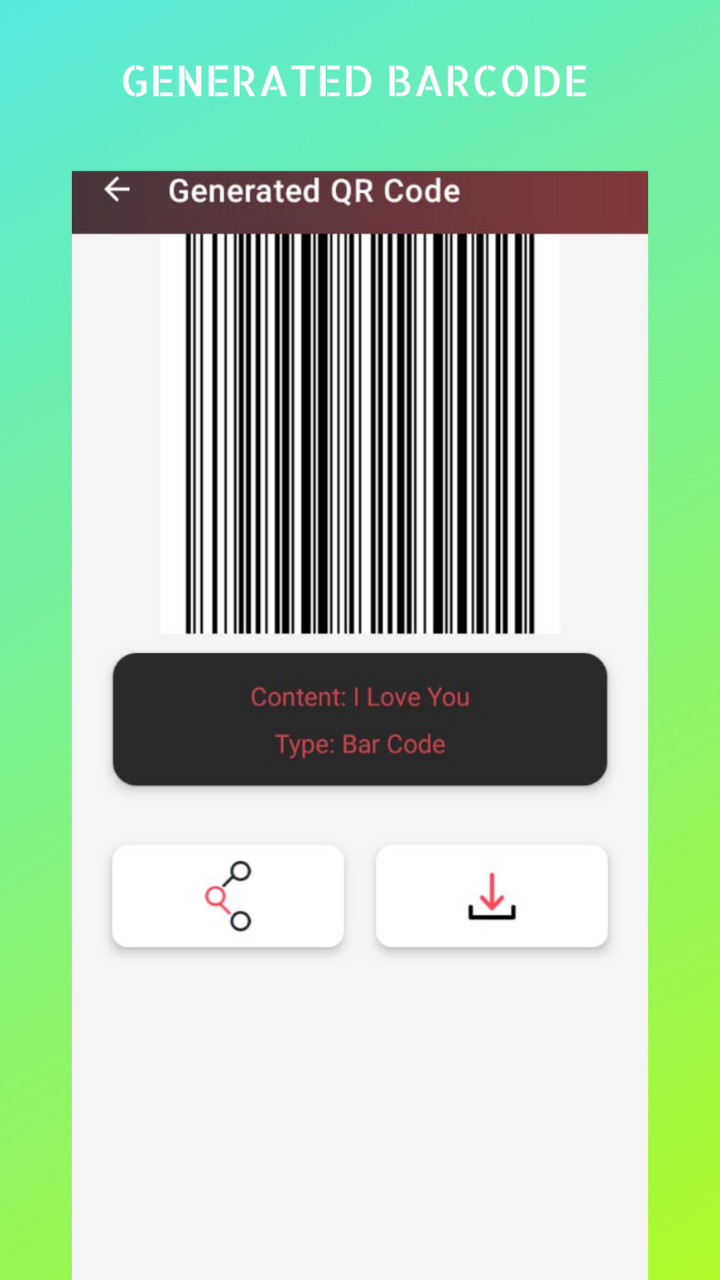This screenshot has height=1280, width=720.
Task: Select the 'Type: Bar Code' label
Action: (x=360, y=744)
